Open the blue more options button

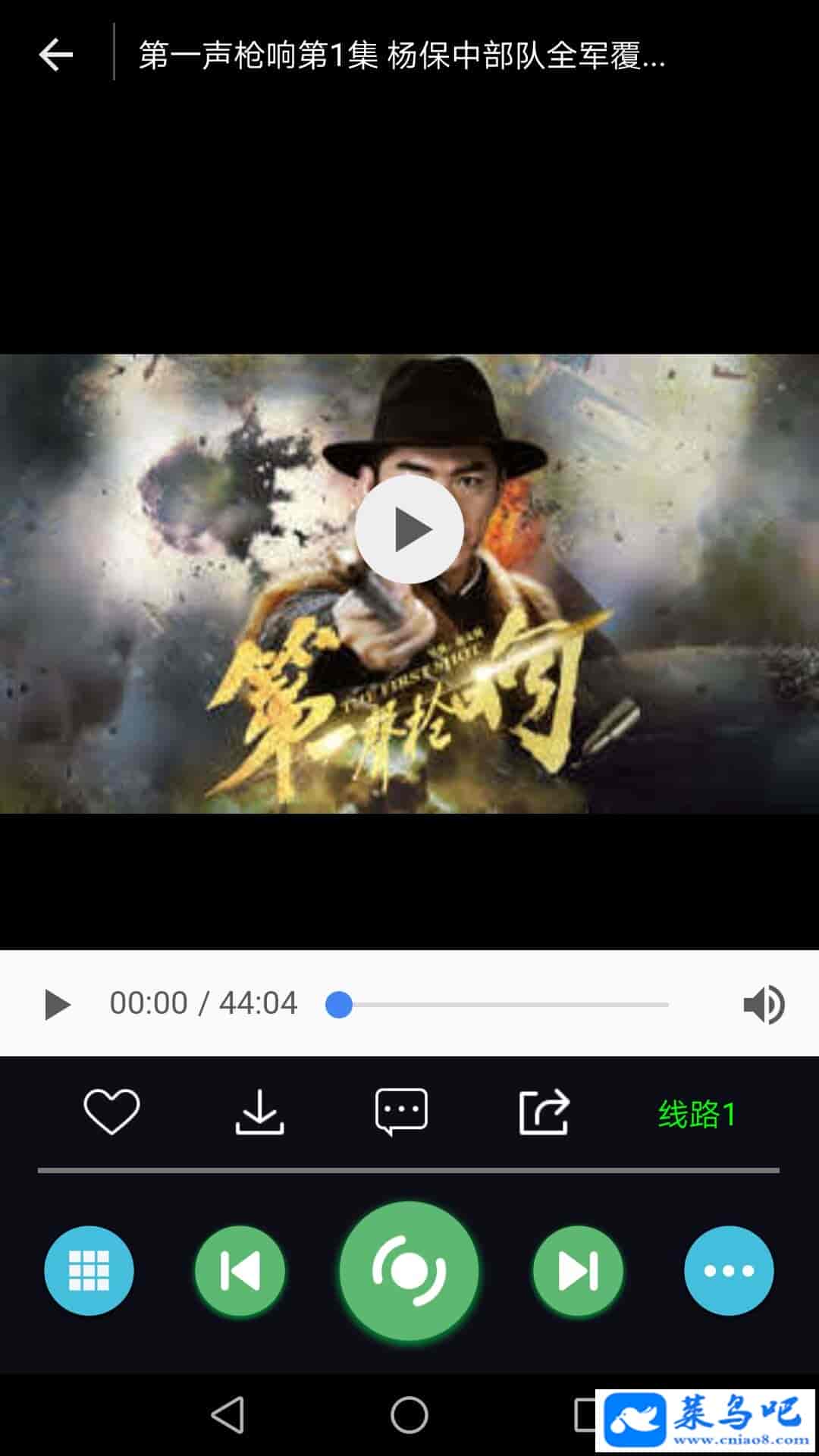(729, 1270)
